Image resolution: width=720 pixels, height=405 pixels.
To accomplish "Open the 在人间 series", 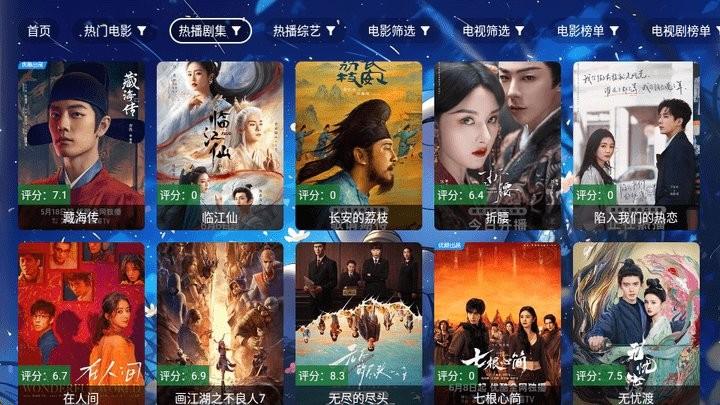I will pos(80,320).
